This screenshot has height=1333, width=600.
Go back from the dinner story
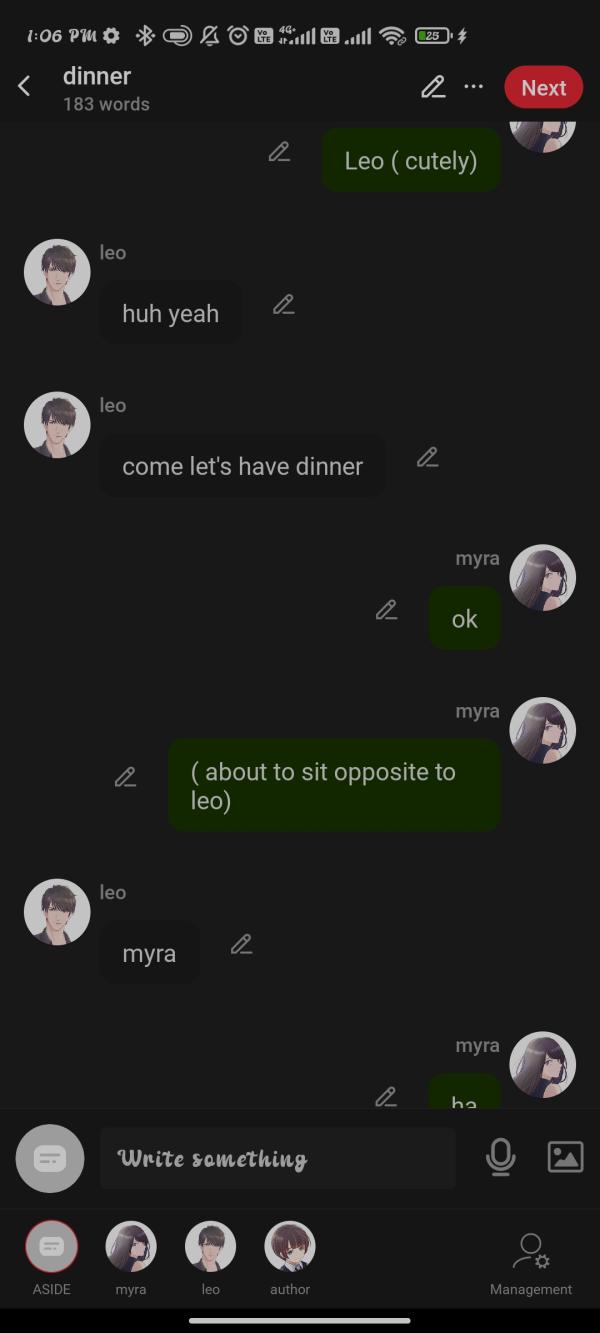click(x=25, y=87)
